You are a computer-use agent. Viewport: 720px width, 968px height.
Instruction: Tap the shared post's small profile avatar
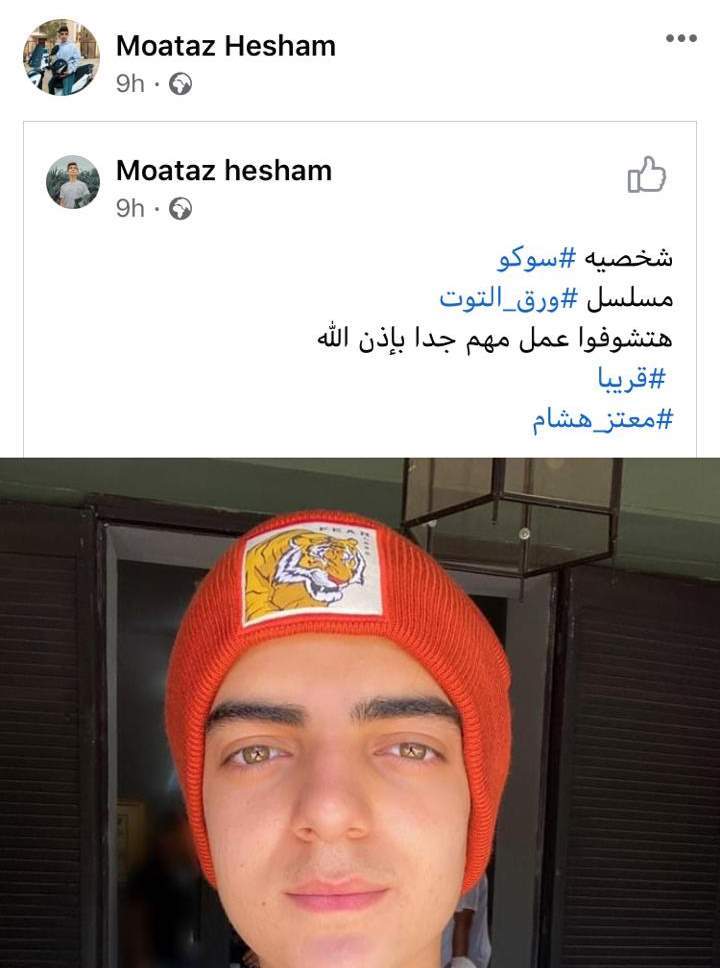coord(73,182)
